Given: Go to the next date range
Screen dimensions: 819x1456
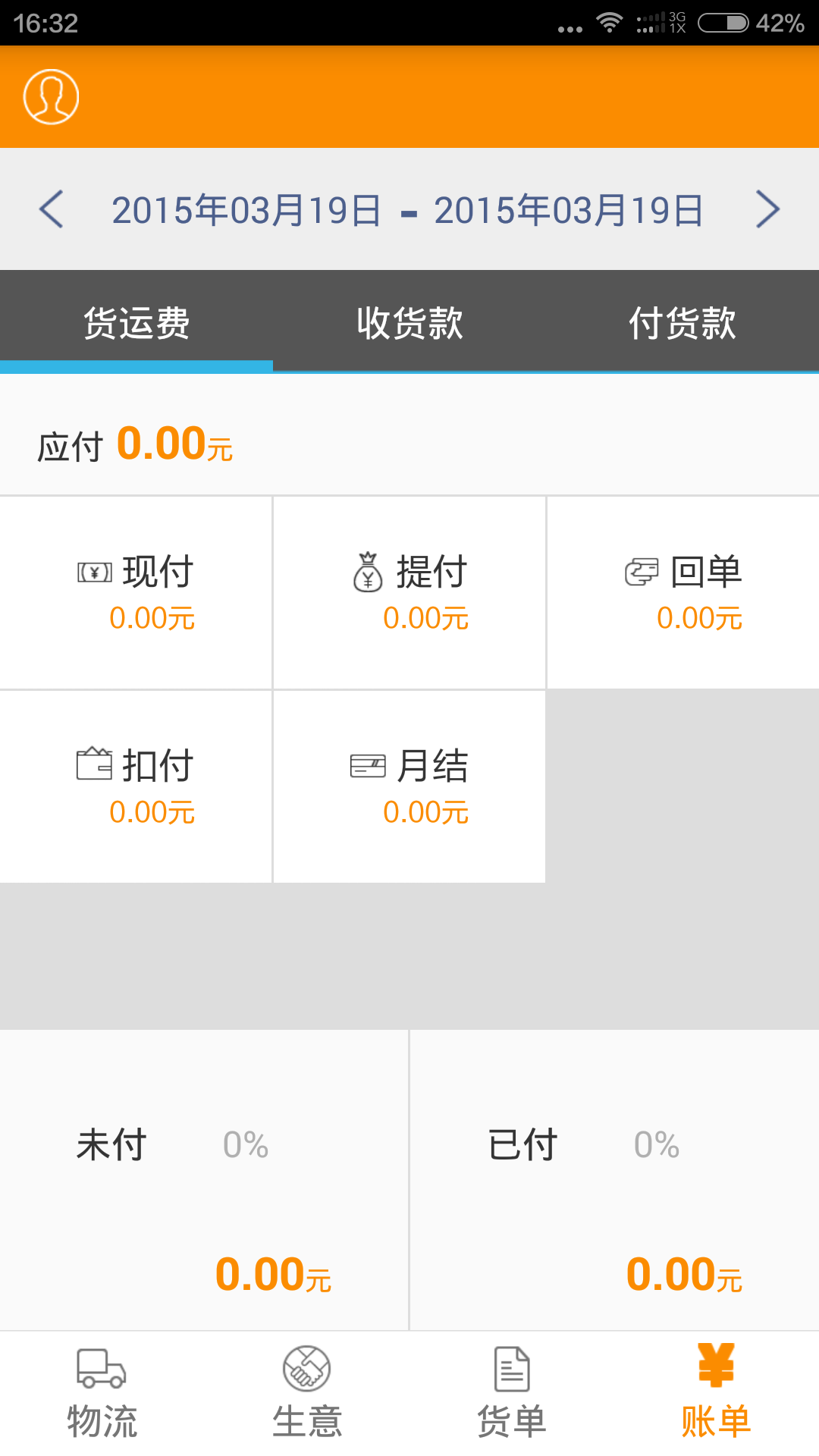Looking at the screenshot, I should click(767, 210).
